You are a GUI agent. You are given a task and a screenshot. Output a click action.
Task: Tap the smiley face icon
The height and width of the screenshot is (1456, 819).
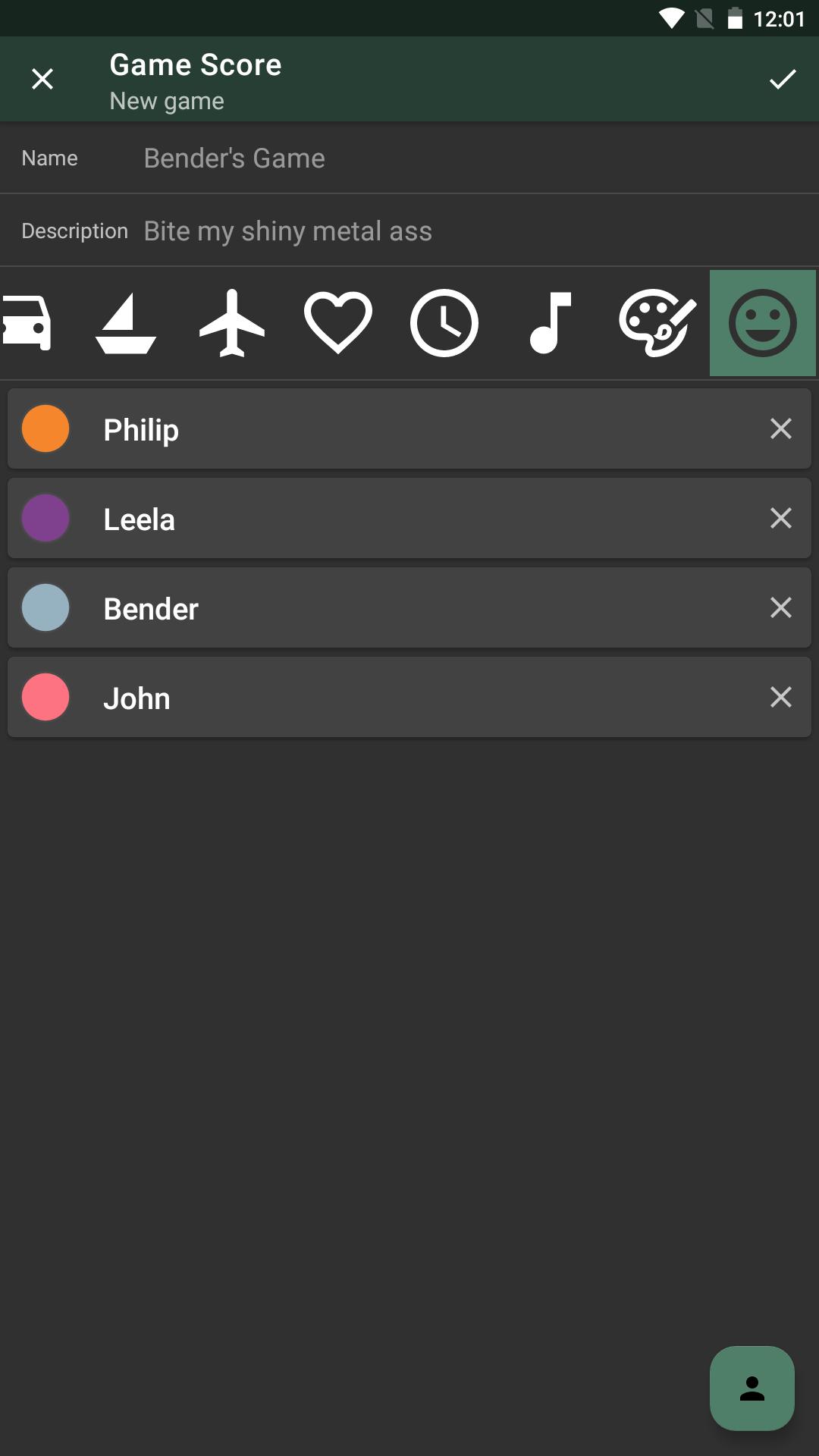coord(763,323)
